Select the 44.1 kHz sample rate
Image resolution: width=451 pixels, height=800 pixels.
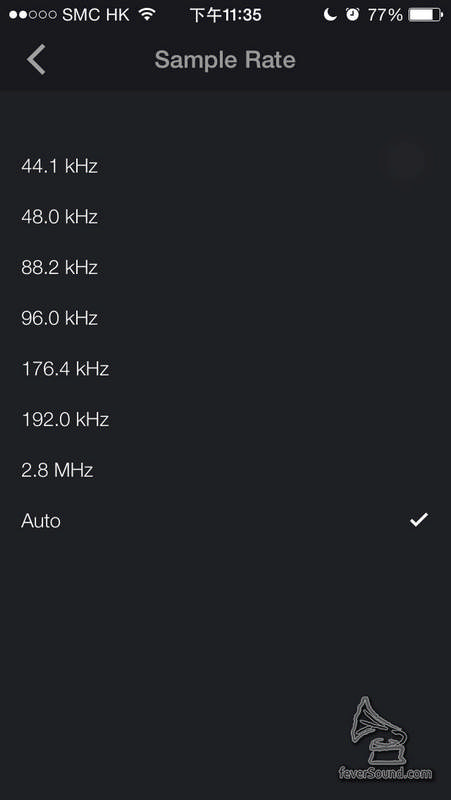click(x=226, y=166)
